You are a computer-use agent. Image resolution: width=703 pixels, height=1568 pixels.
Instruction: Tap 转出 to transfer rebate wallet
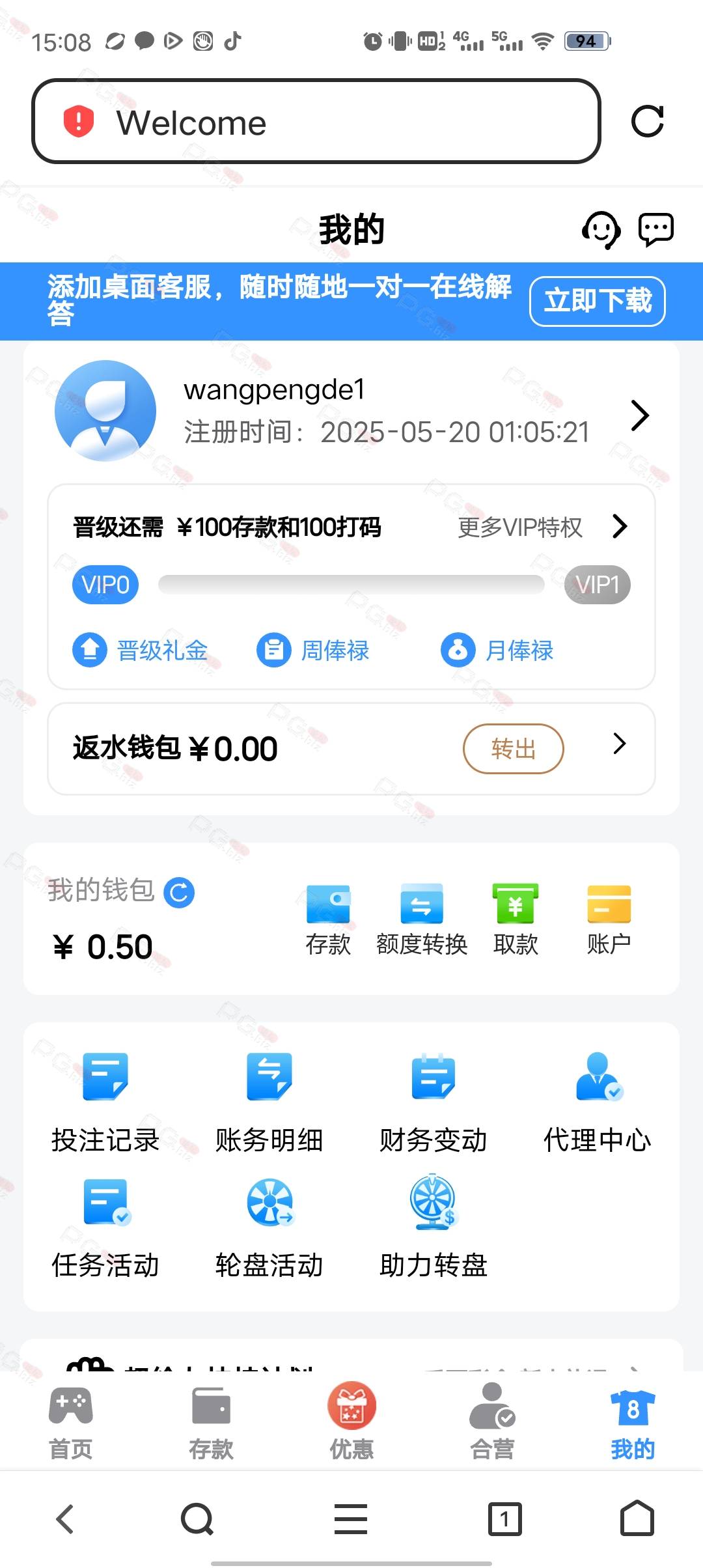point(513,749)
